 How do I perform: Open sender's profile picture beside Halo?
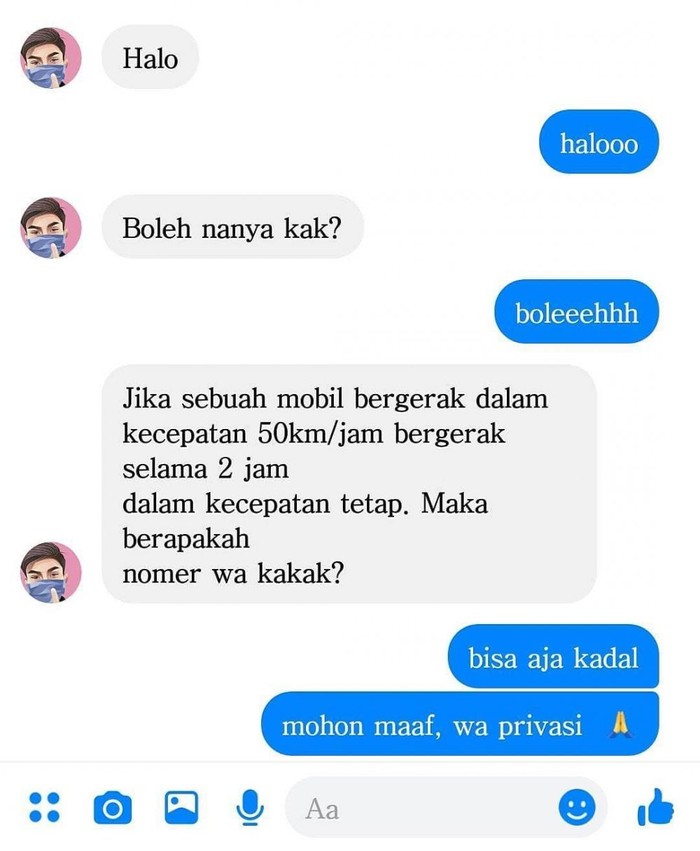[x=51, y=58]
